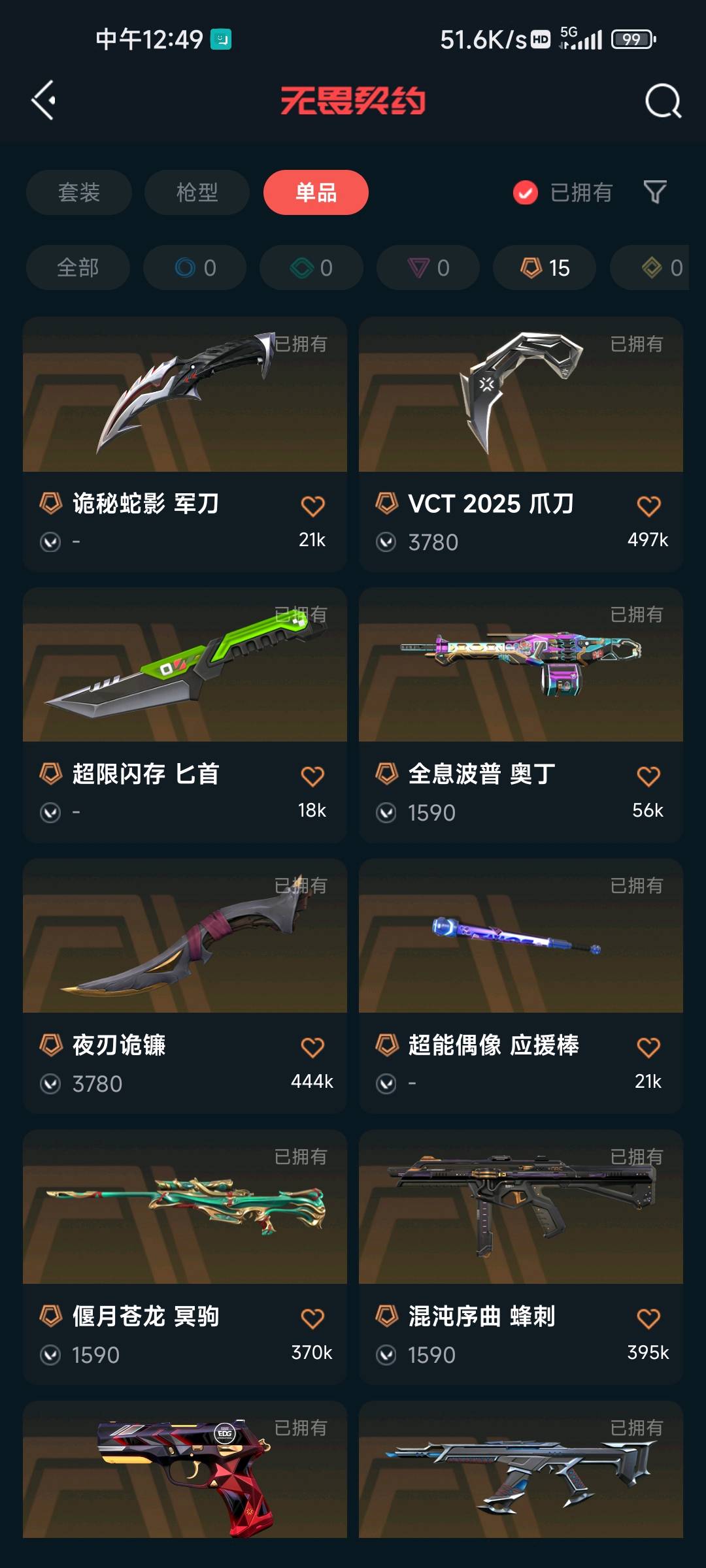Viewport: 706px width, 1568px height.
Task: Like the 混沌序曲 蜂刺 skin
Action: tap(648, 1318)
